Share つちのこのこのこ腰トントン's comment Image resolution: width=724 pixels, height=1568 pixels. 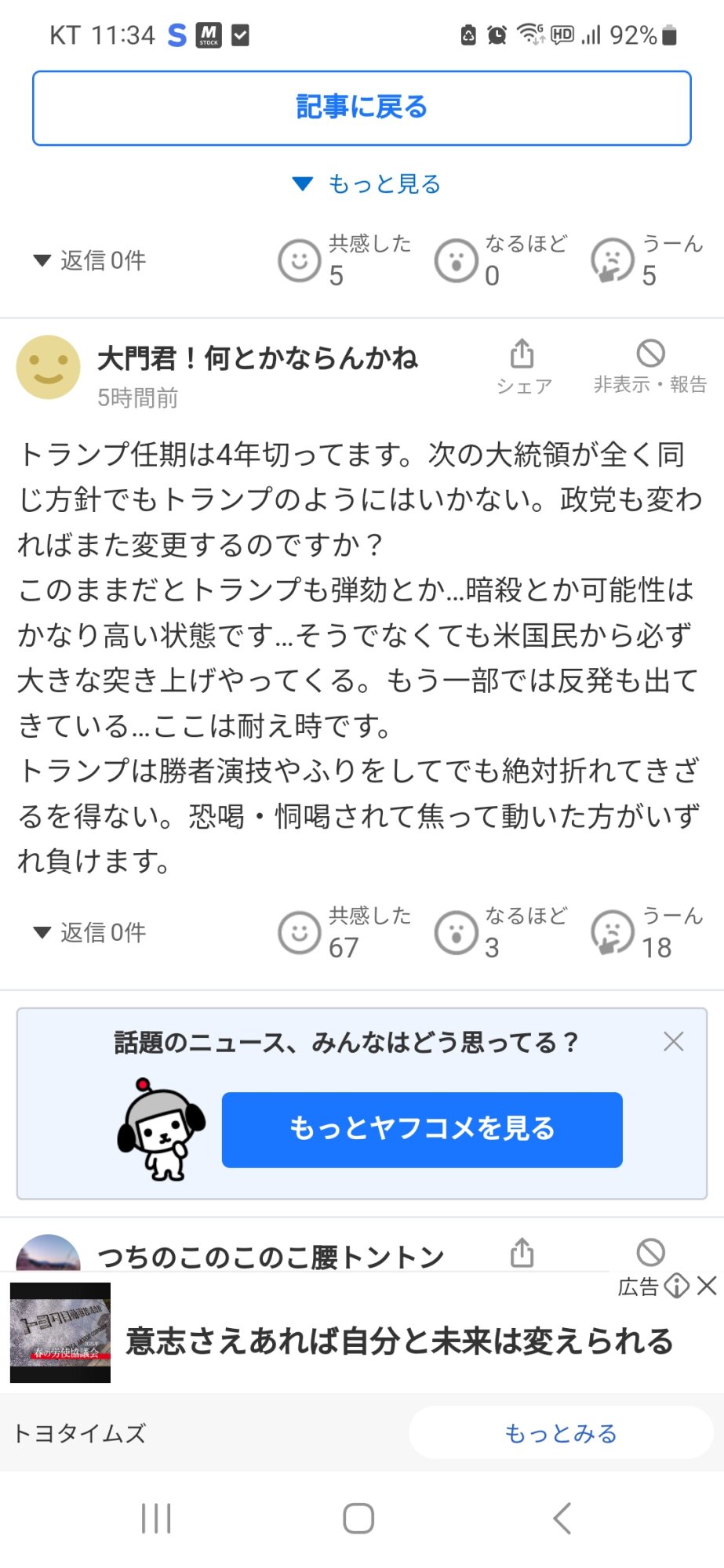coord(522,1252)
